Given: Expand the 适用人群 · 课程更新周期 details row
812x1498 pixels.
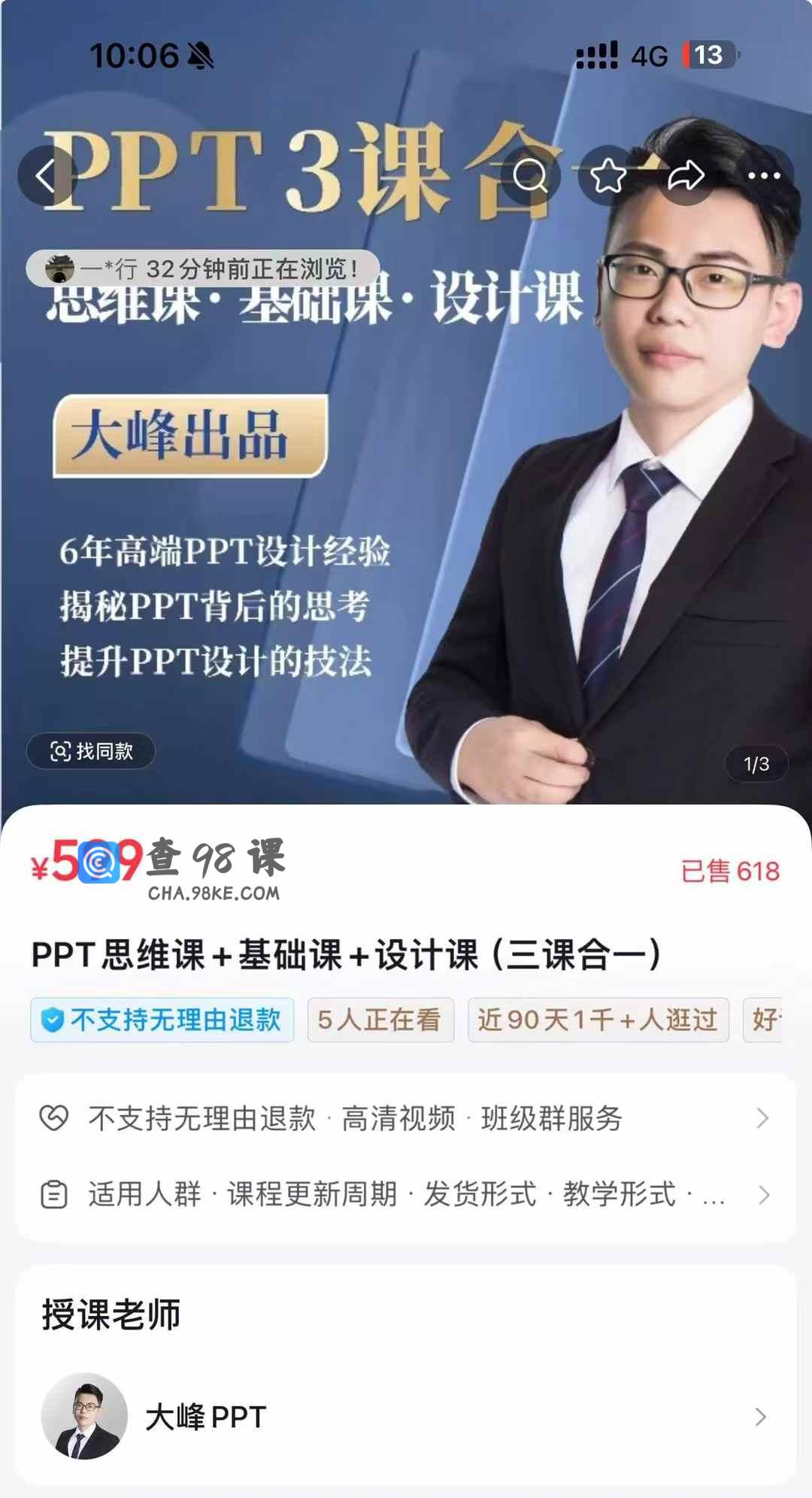Looking at the screenshot, I should pos(406,1194).
